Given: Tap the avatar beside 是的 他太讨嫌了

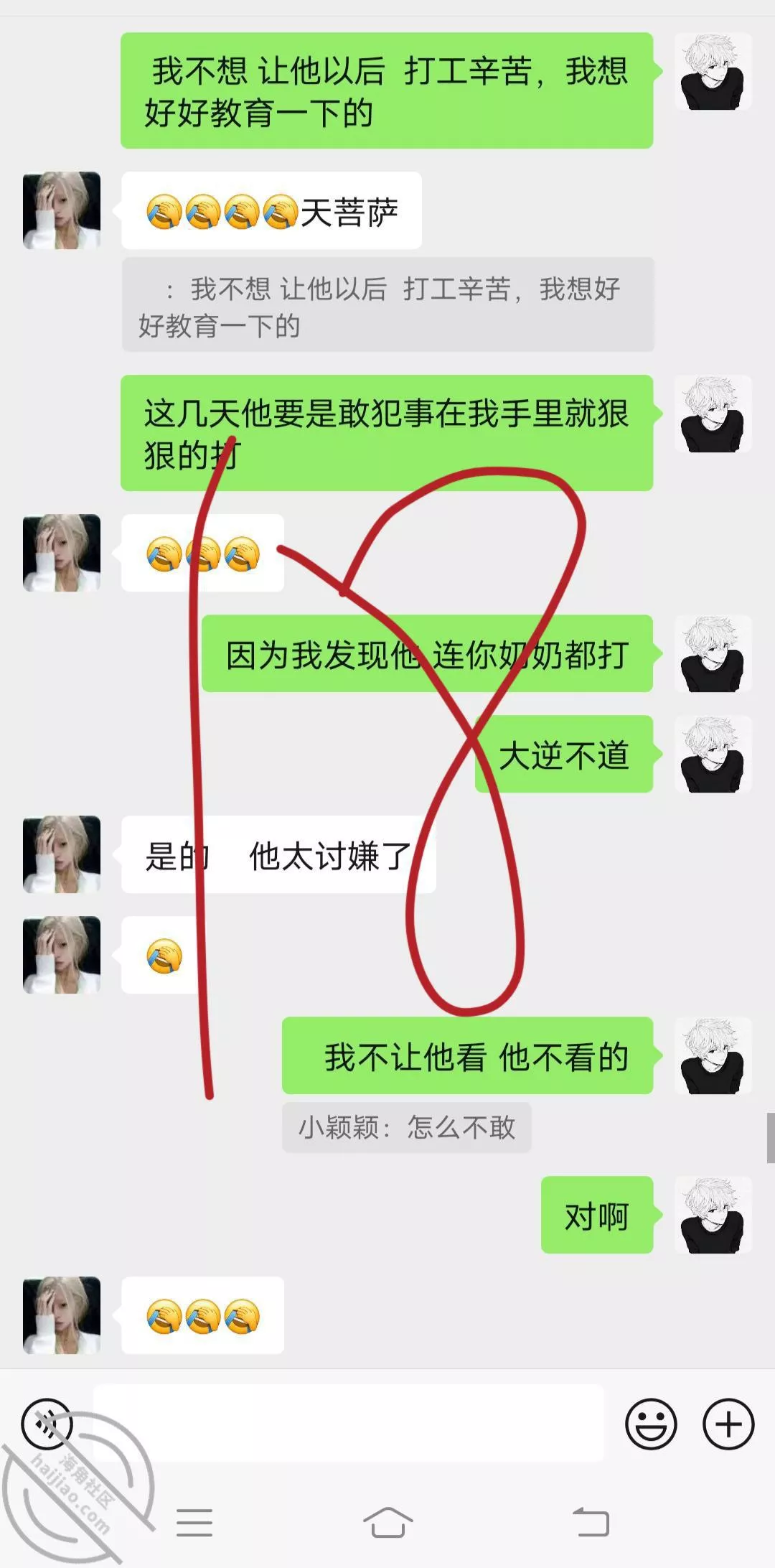Looking at the screenshot, I should [x=62, y=854].
